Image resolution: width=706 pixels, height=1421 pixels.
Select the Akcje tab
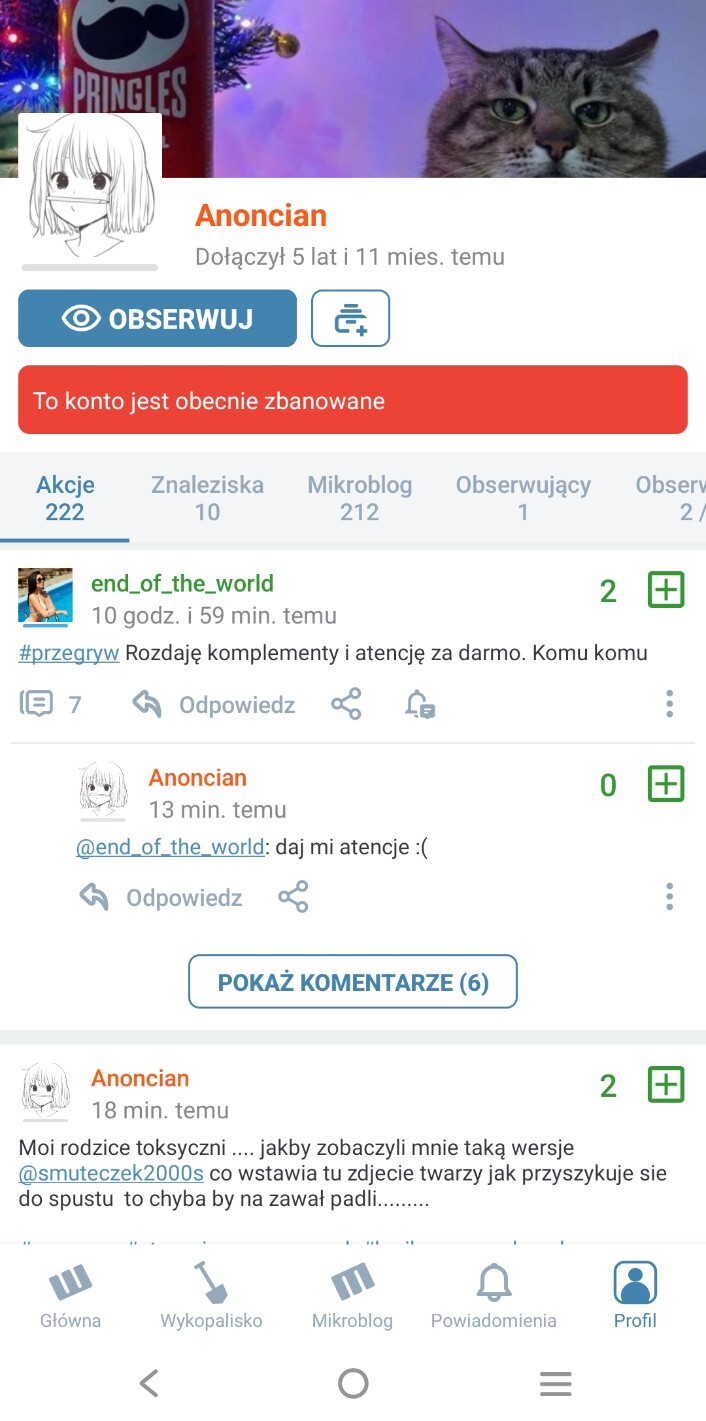65,498
